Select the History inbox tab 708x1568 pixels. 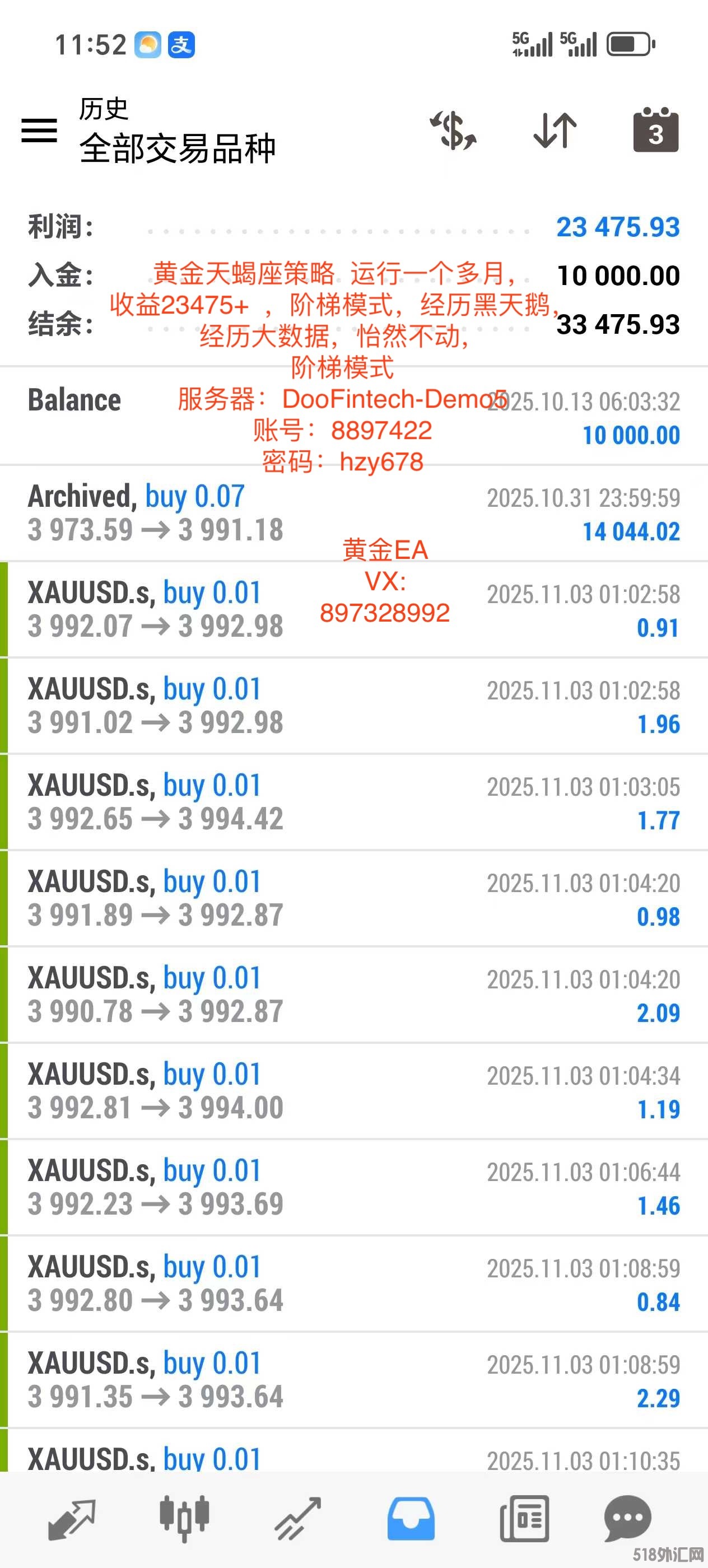[x=411, y=1519]
